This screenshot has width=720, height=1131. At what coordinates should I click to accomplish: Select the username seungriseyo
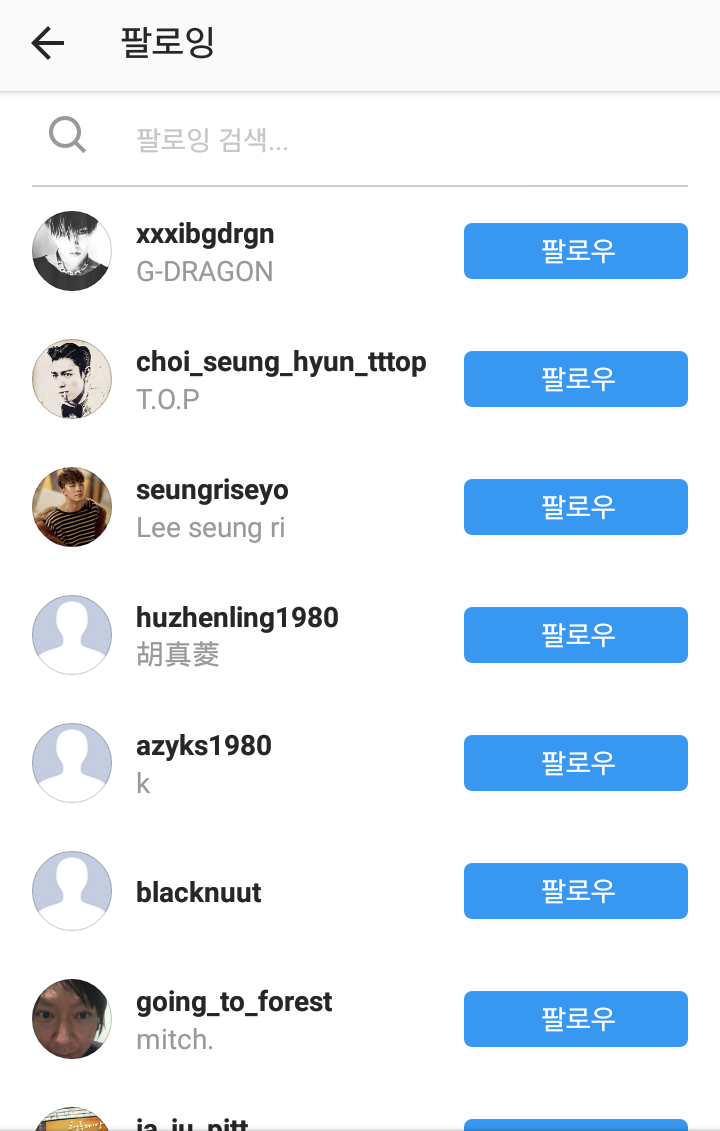coord(212,490)
